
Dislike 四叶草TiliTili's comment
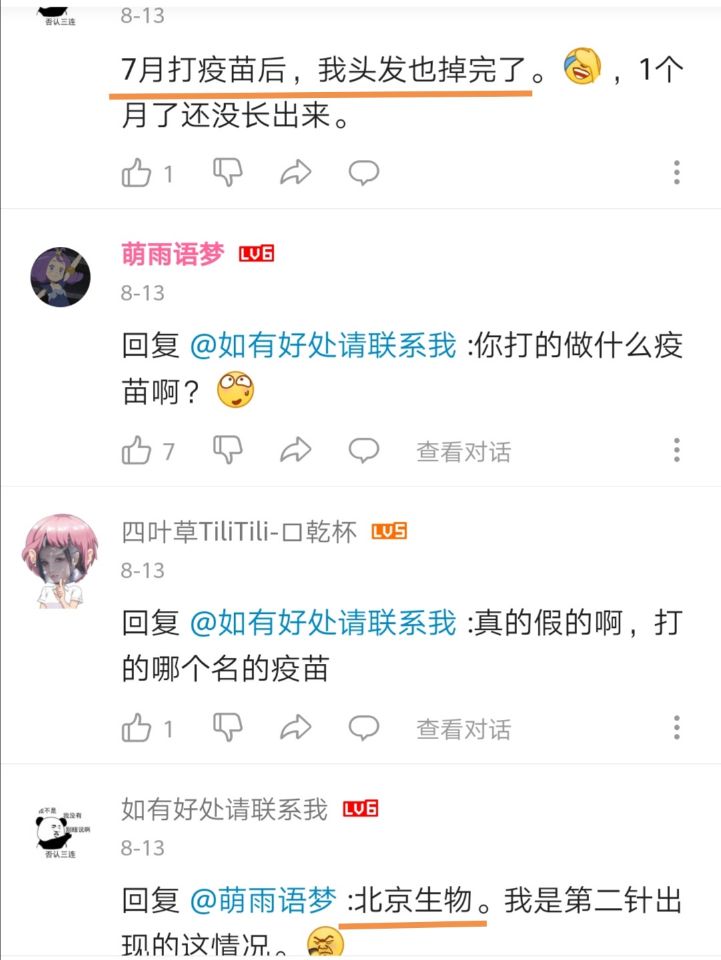pyautogui.click(x=228, y=727)
